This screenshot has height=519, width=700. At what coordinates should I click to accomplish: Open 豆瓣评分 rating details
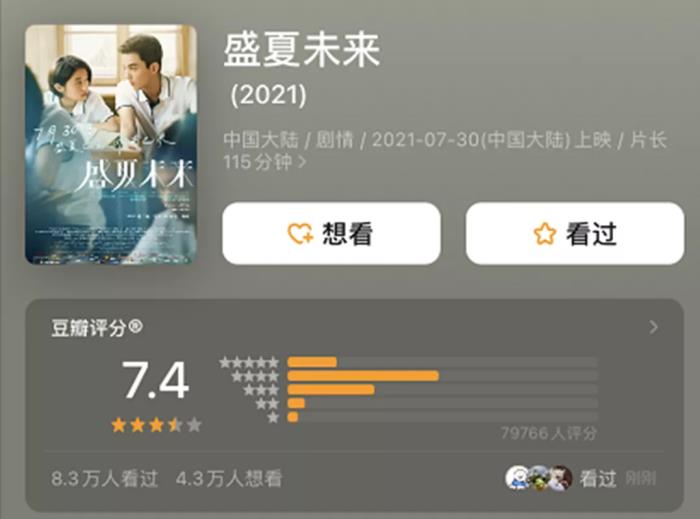(653, 327)
